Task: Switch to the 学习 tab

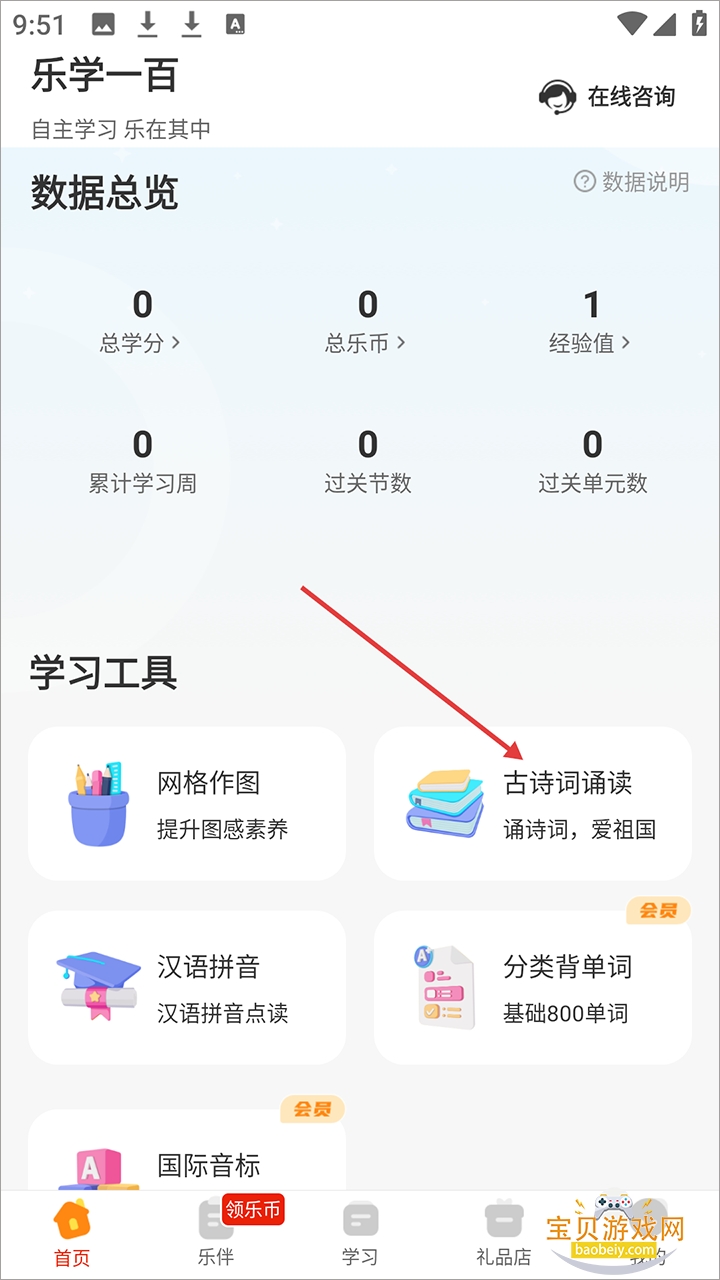Action: tap(360, 1233)
